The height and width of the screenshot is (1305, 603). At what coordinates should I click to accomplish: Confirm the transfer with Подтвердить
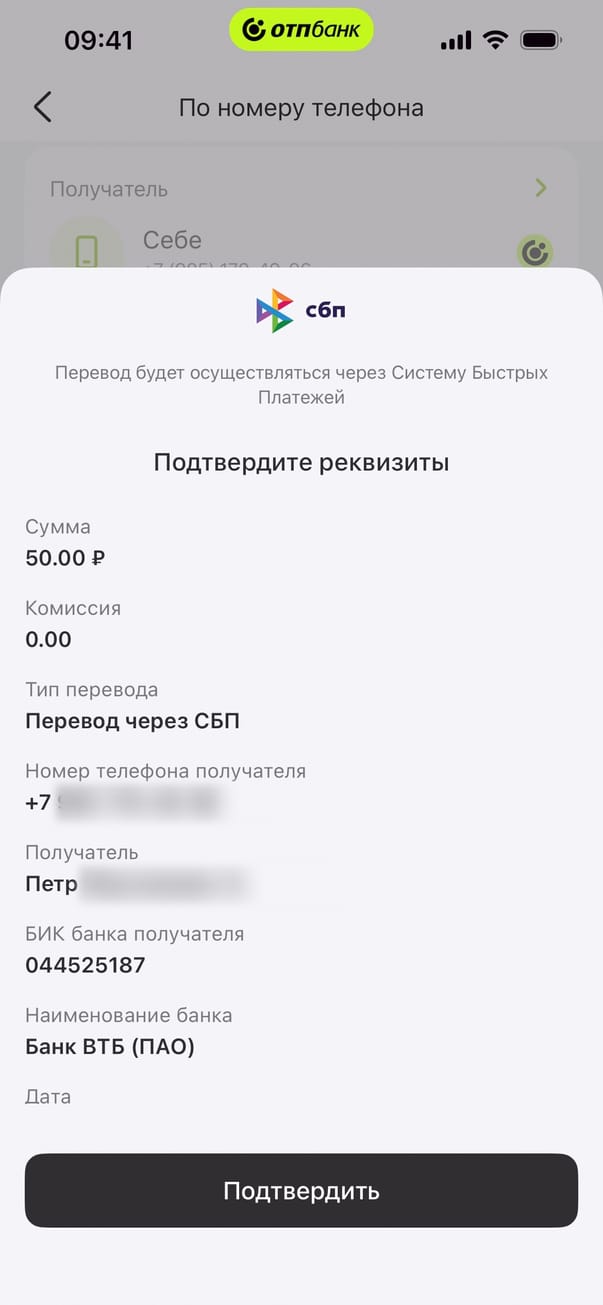pyautogui.click(x=301, y=1190)
